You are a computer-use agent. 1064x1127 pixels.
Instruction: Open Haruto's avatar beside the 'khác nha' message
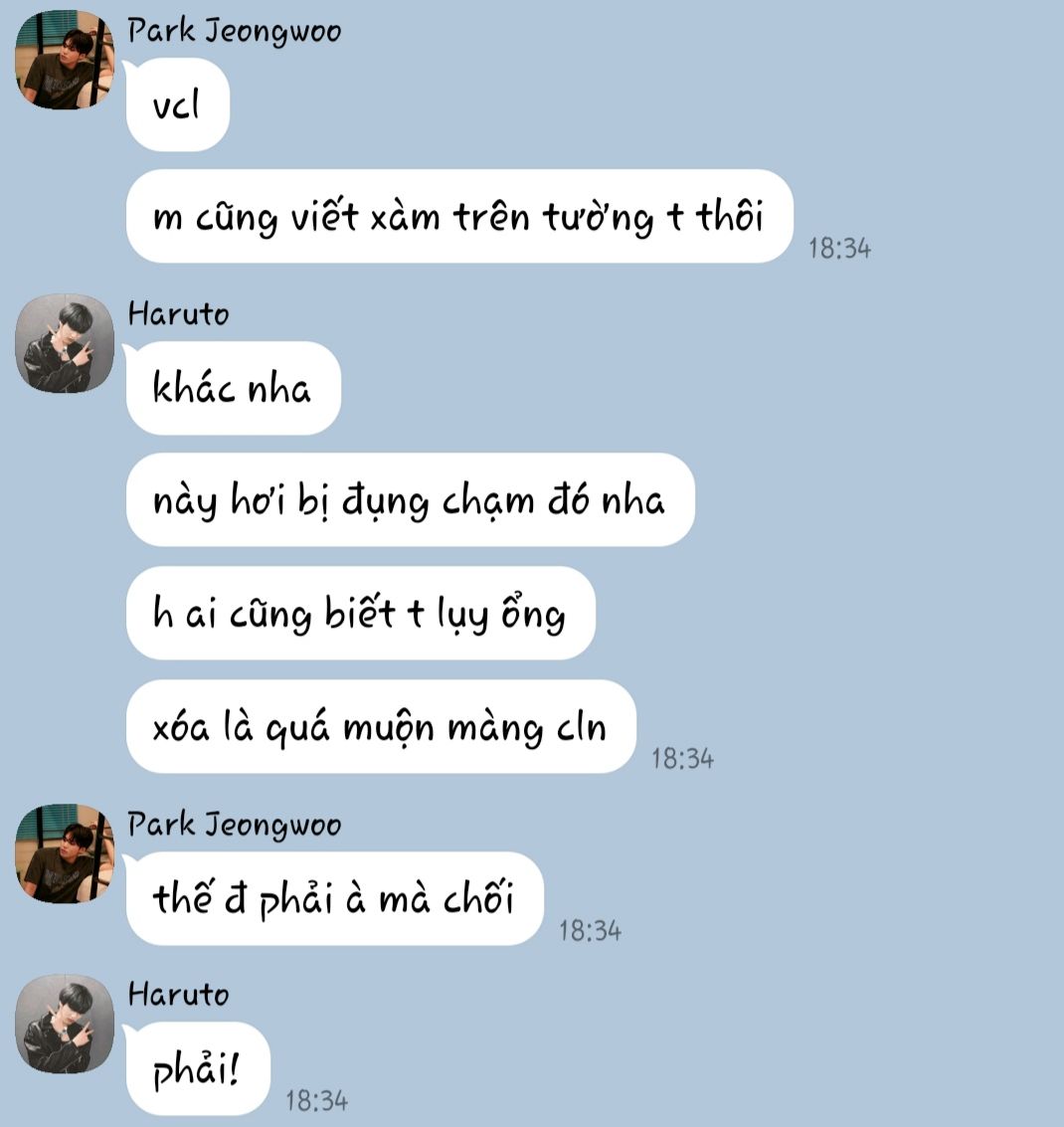point(65,343)
